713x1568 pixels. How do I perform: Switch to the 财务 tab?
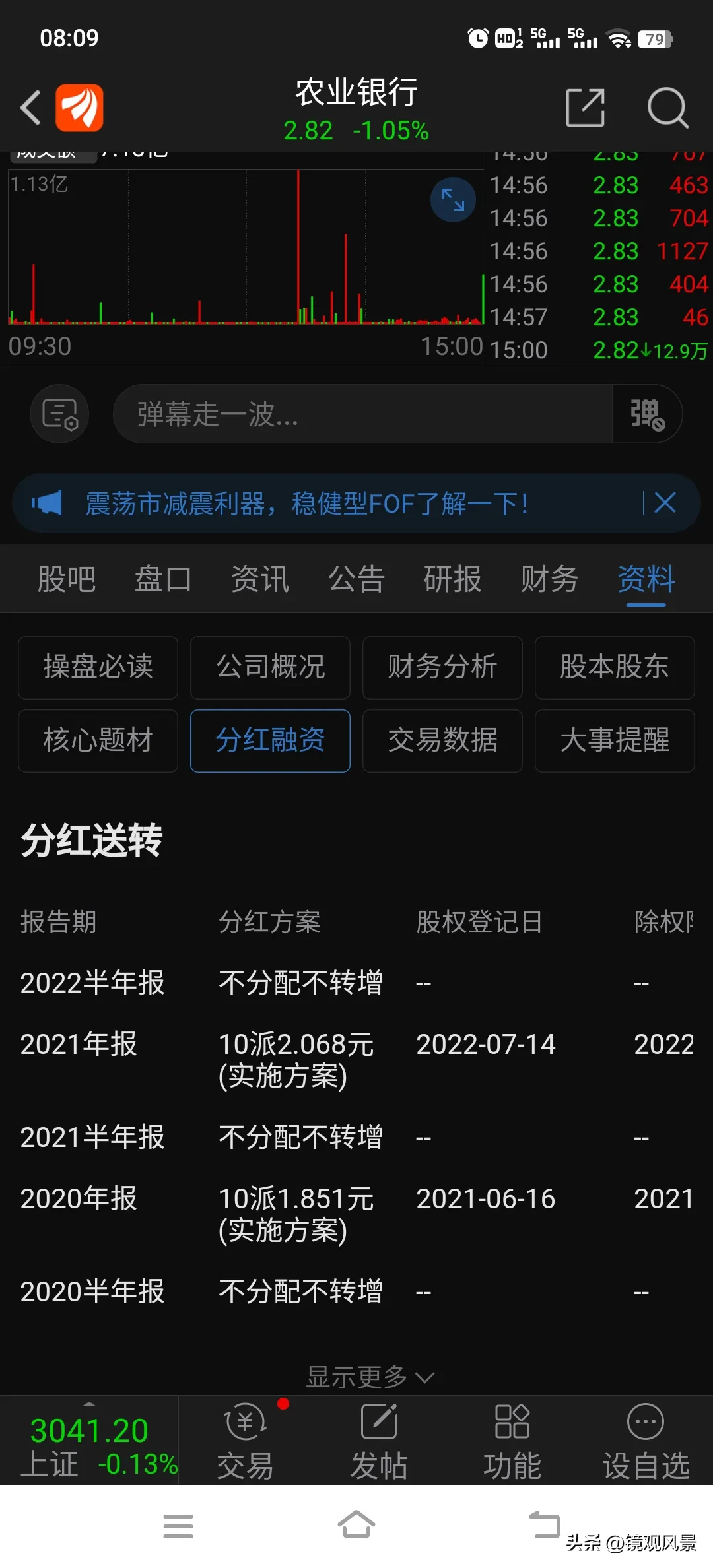click(x=549, y=579)
